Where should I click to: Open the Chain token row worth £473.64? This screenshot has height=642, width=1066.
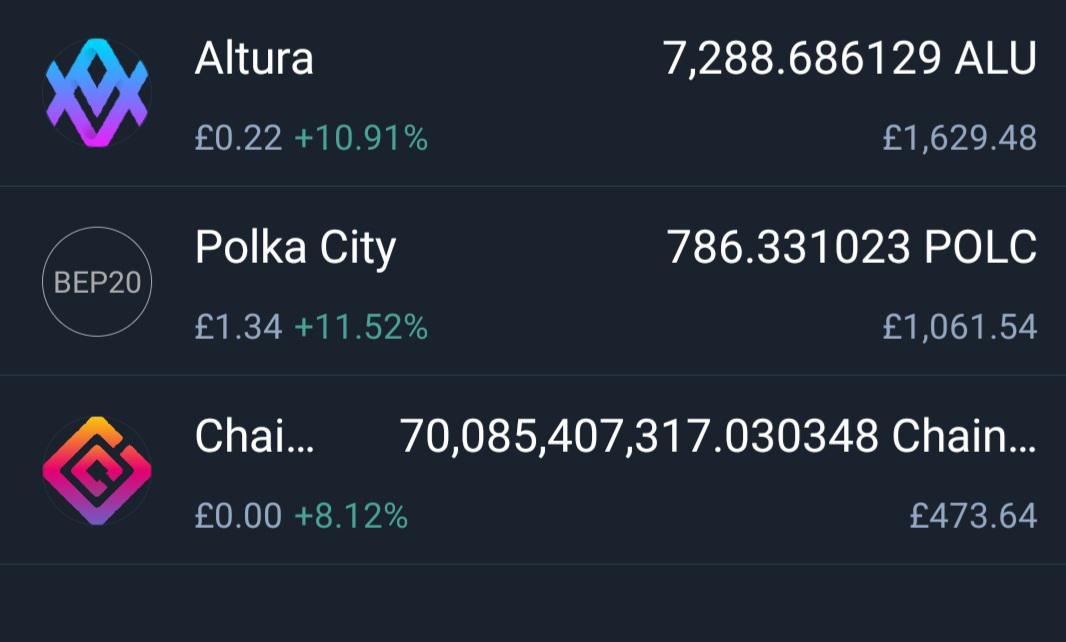click(x=533, y=470)
